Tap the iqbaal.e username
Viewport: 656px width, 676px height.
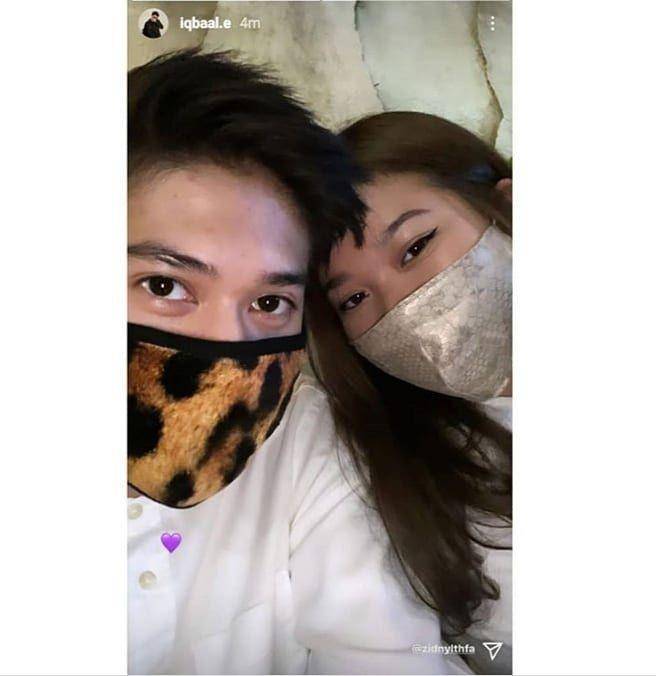[x=204, y=23]
